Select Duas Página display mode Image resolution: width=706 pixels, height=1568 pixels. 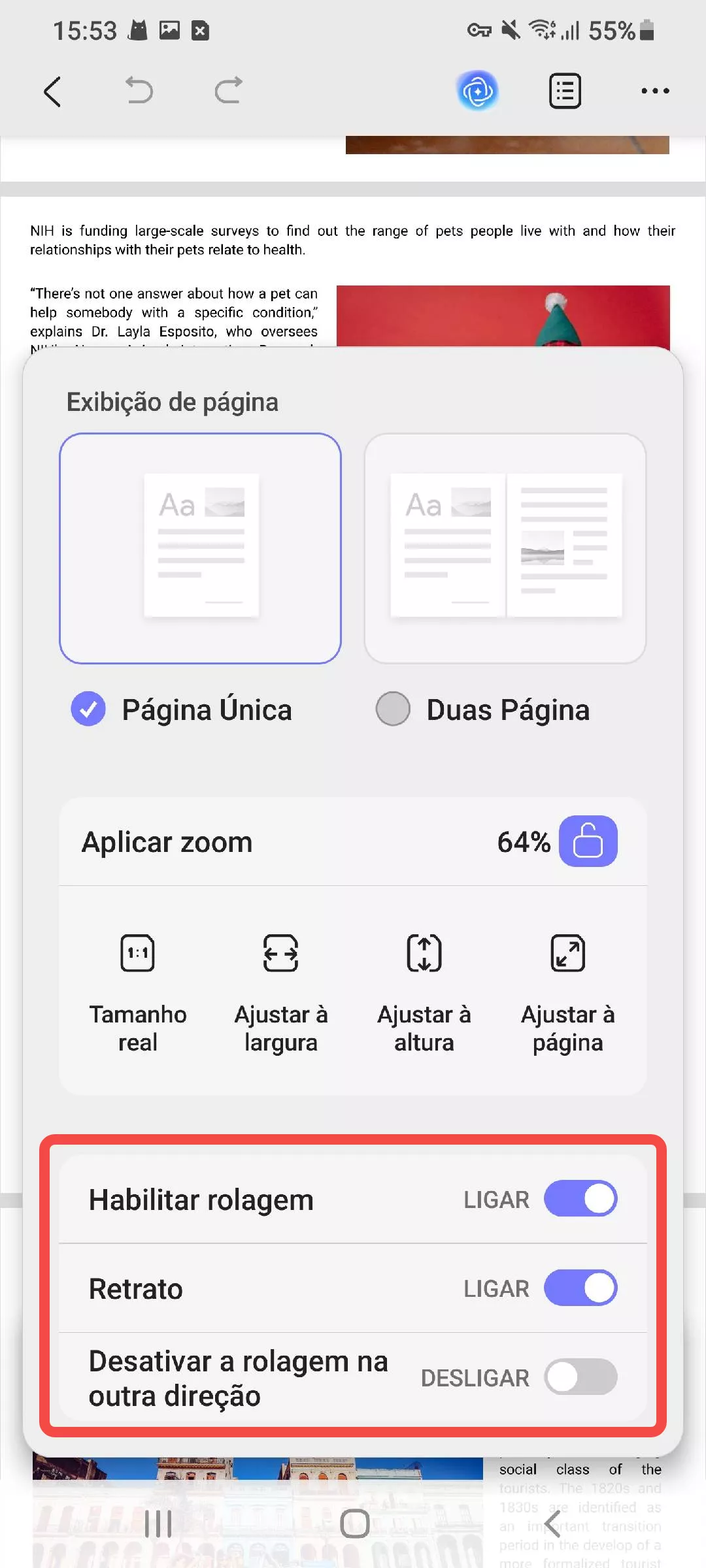(393, 709)
